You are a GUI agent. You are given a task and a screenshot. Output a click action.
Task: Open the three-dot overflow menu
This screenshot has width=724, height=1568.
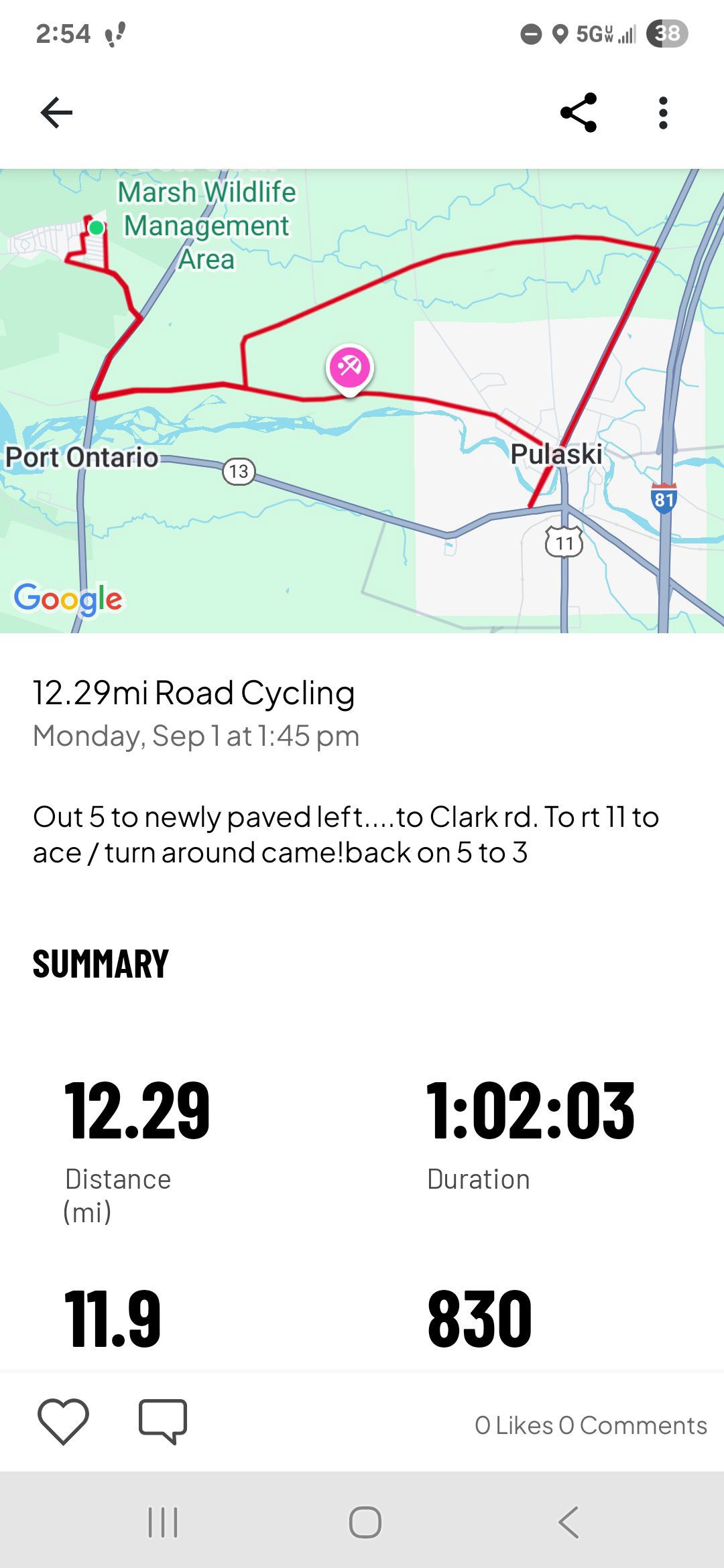click(x=663, y=113)
